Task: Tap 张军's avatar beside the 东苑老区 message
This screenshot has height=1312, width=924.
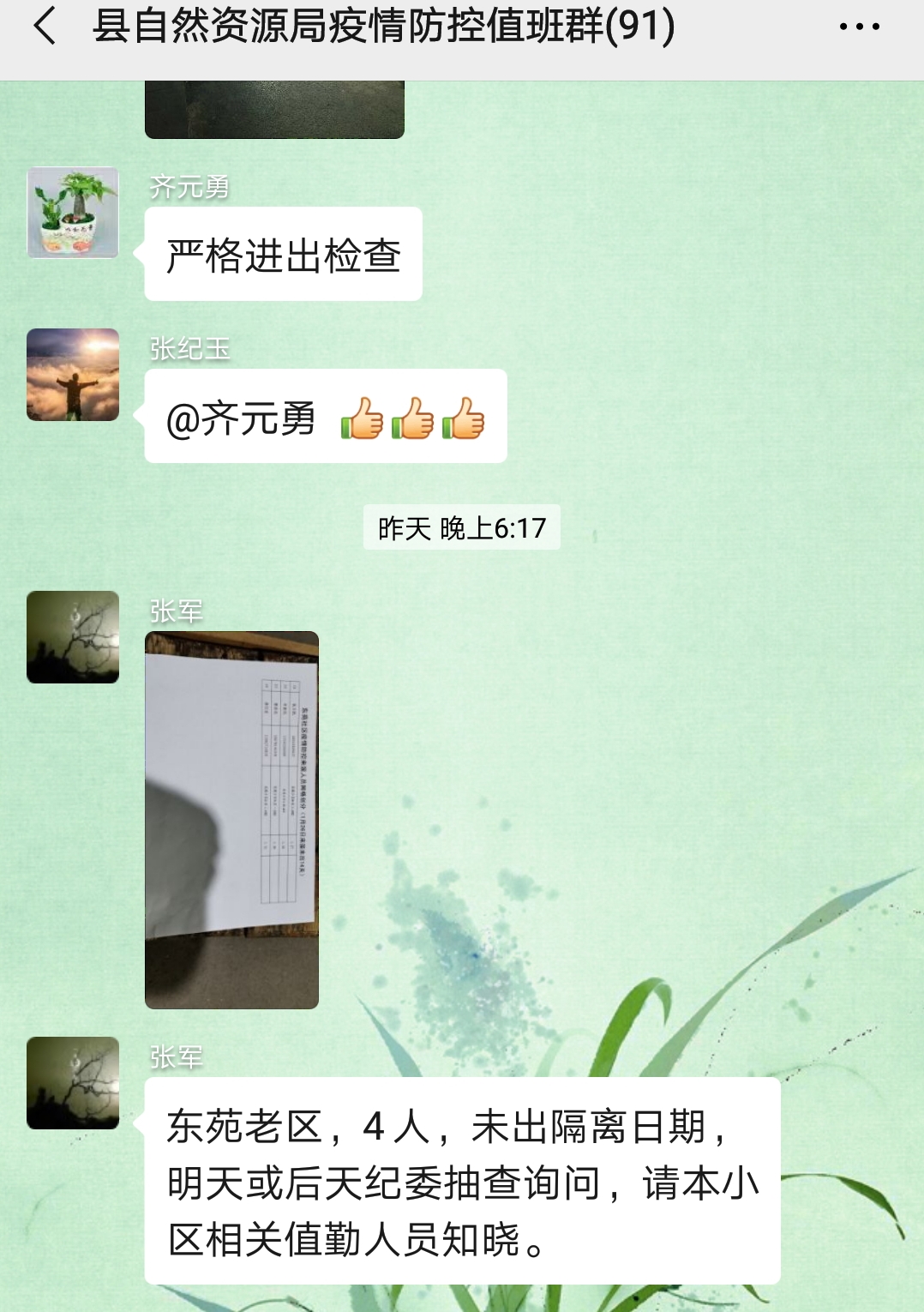Action: (73, 1083)
